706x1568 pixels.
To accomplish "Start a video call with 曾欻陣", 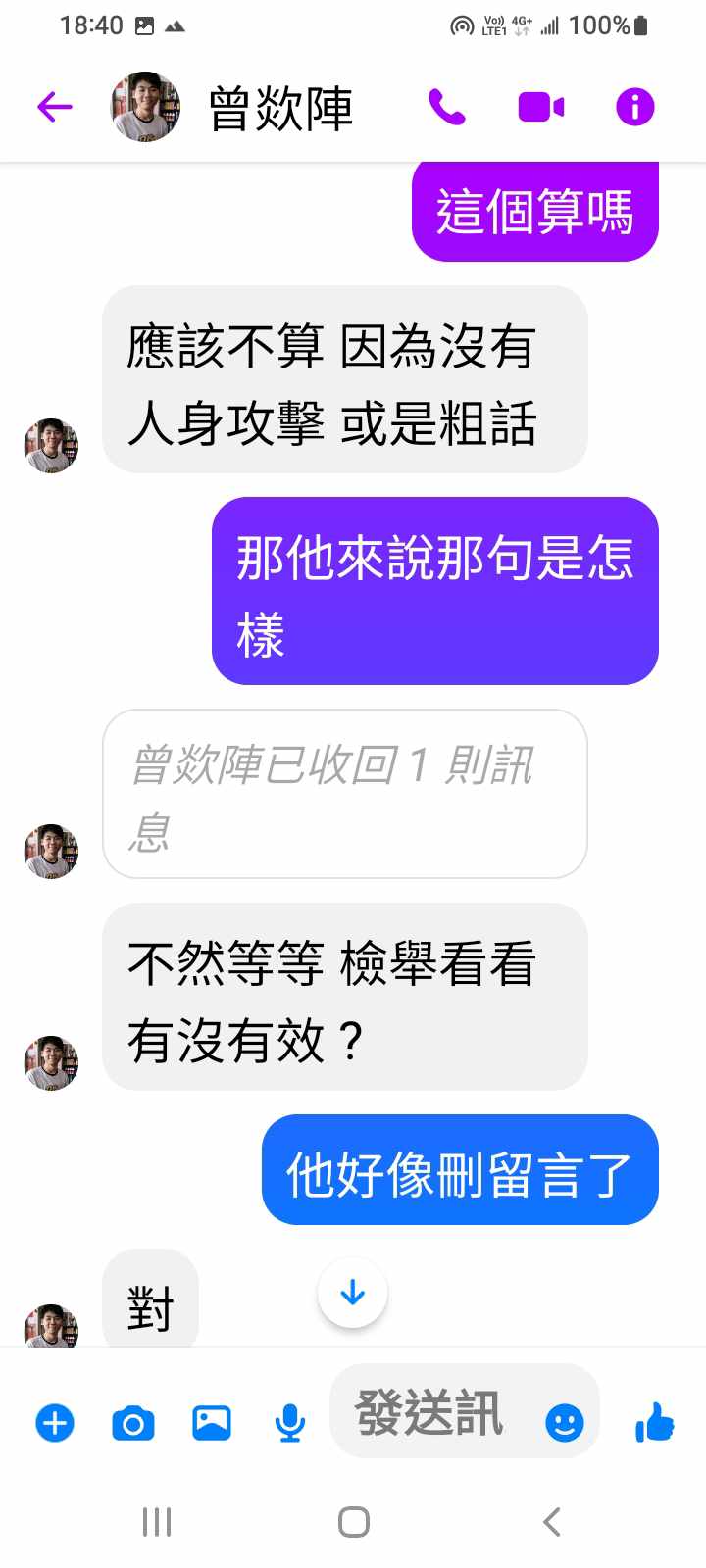I will [x=541, y=106].
